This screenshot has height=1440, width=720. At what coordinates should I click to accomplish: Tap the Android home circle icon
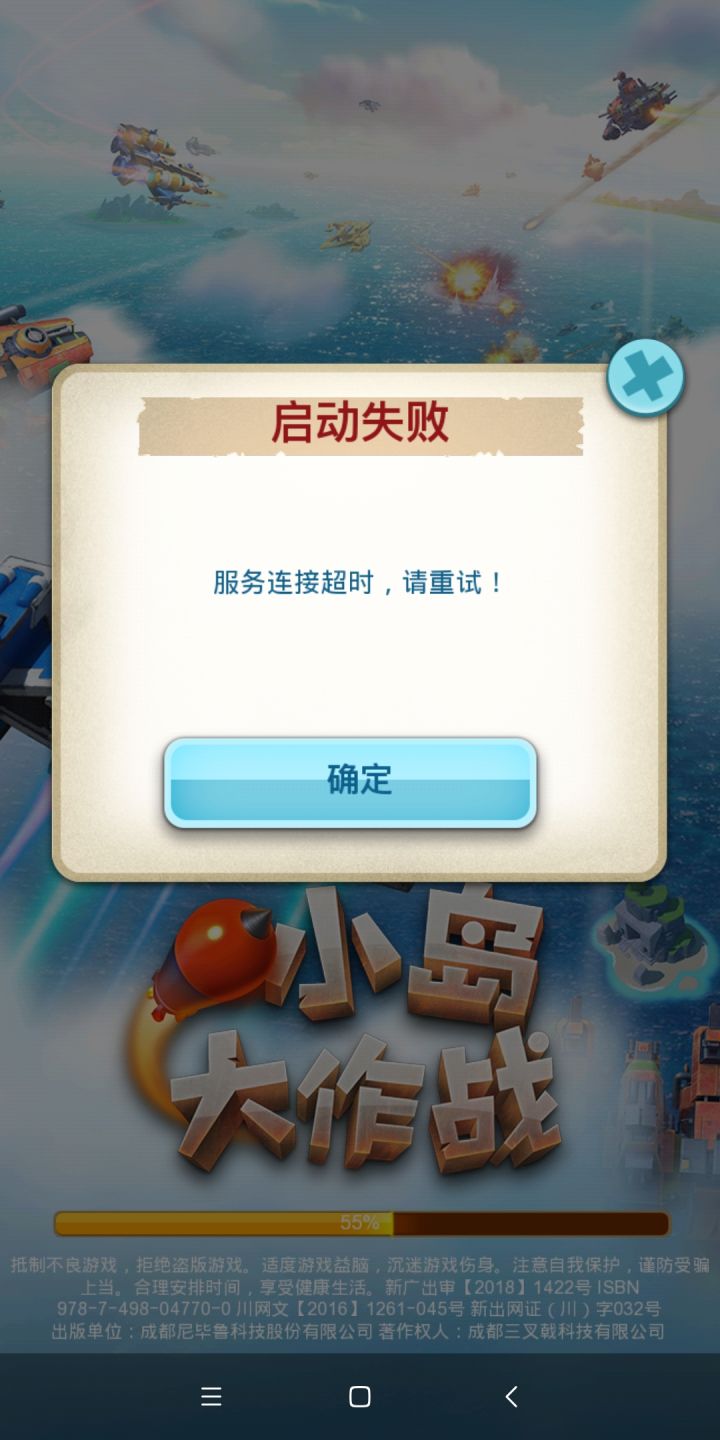(x=360, y=1397)
